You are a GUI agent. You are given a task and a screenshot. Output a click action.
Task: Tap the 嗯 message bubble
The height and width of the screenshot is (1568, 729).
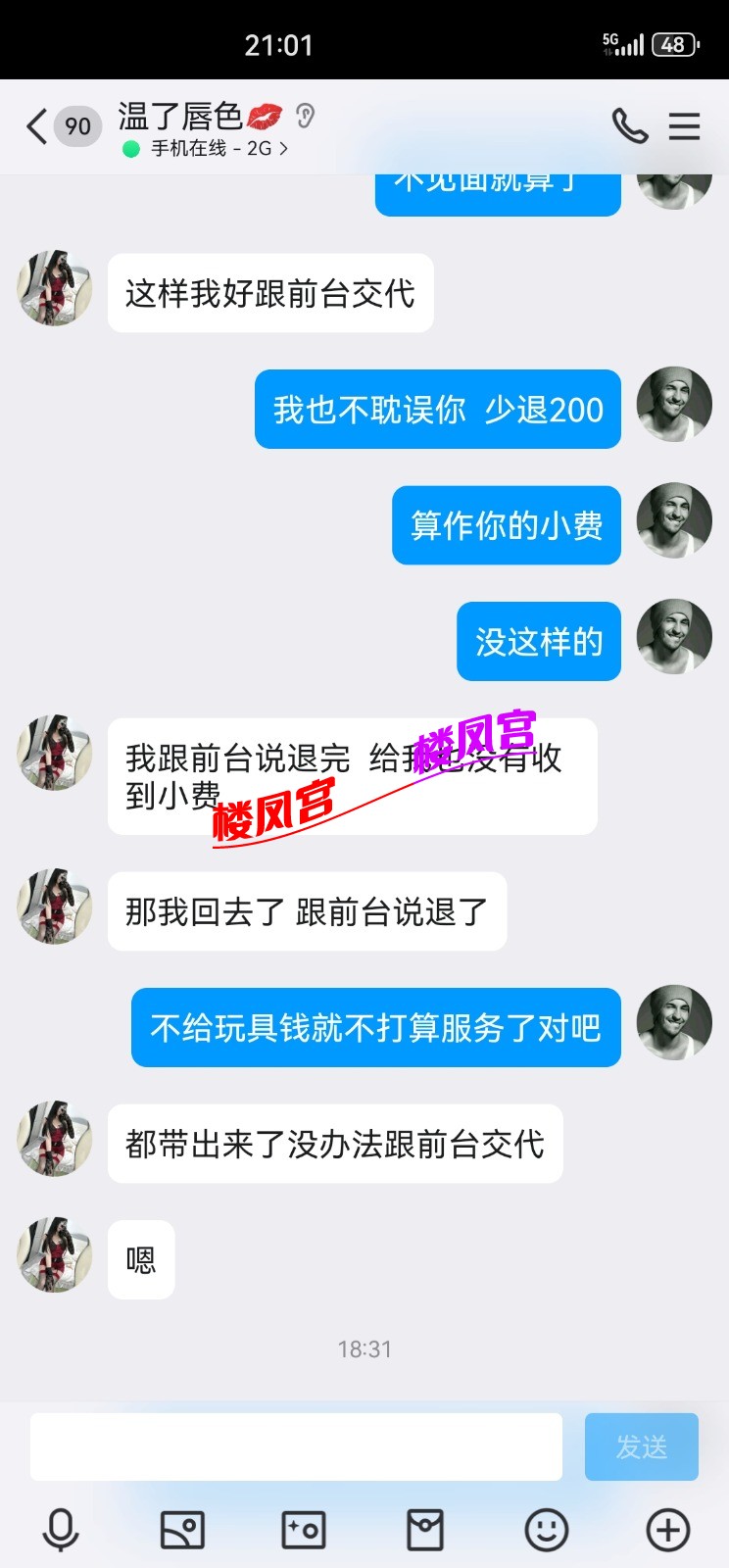pyautogui.click(x=140, y=1259)
